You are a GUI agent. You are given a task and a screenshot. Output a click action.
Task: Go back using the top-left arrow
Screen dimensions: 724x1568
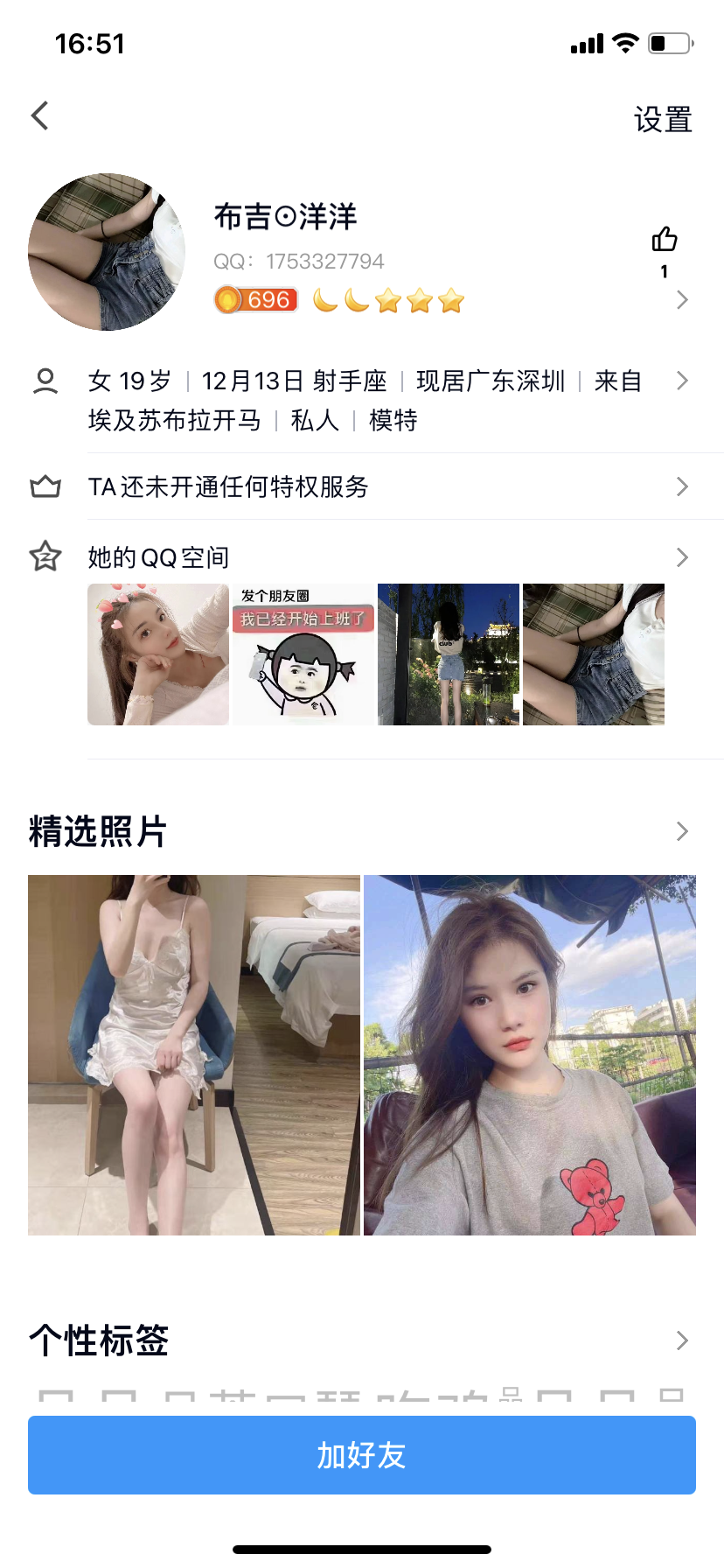[40, 115]
